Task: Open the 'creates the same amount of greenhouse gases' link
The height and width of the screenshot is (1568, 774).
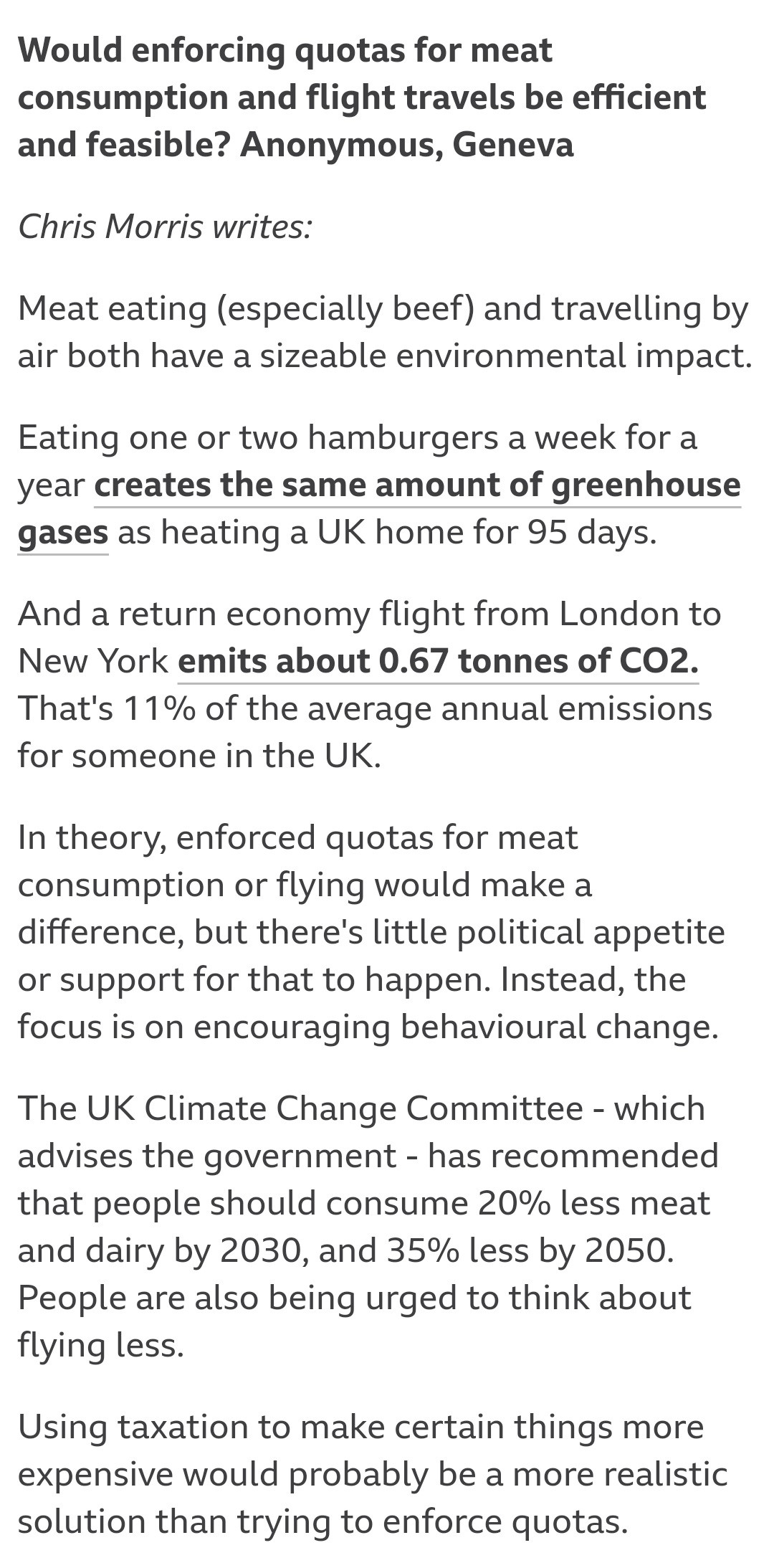Action: pyautogui.click(x=417, y=485)
